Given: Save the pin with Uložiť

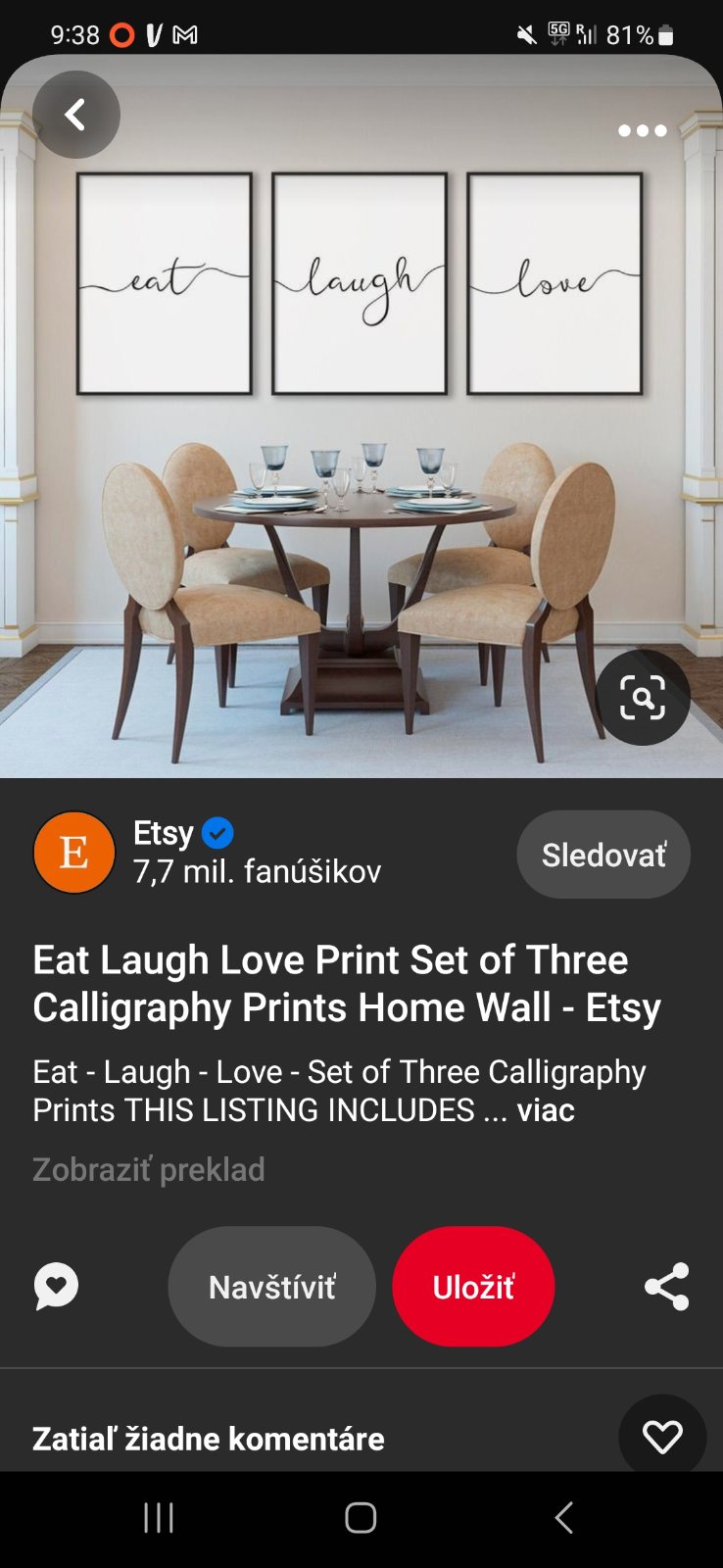Looking at the screenshot, I should pos(473,1287).
